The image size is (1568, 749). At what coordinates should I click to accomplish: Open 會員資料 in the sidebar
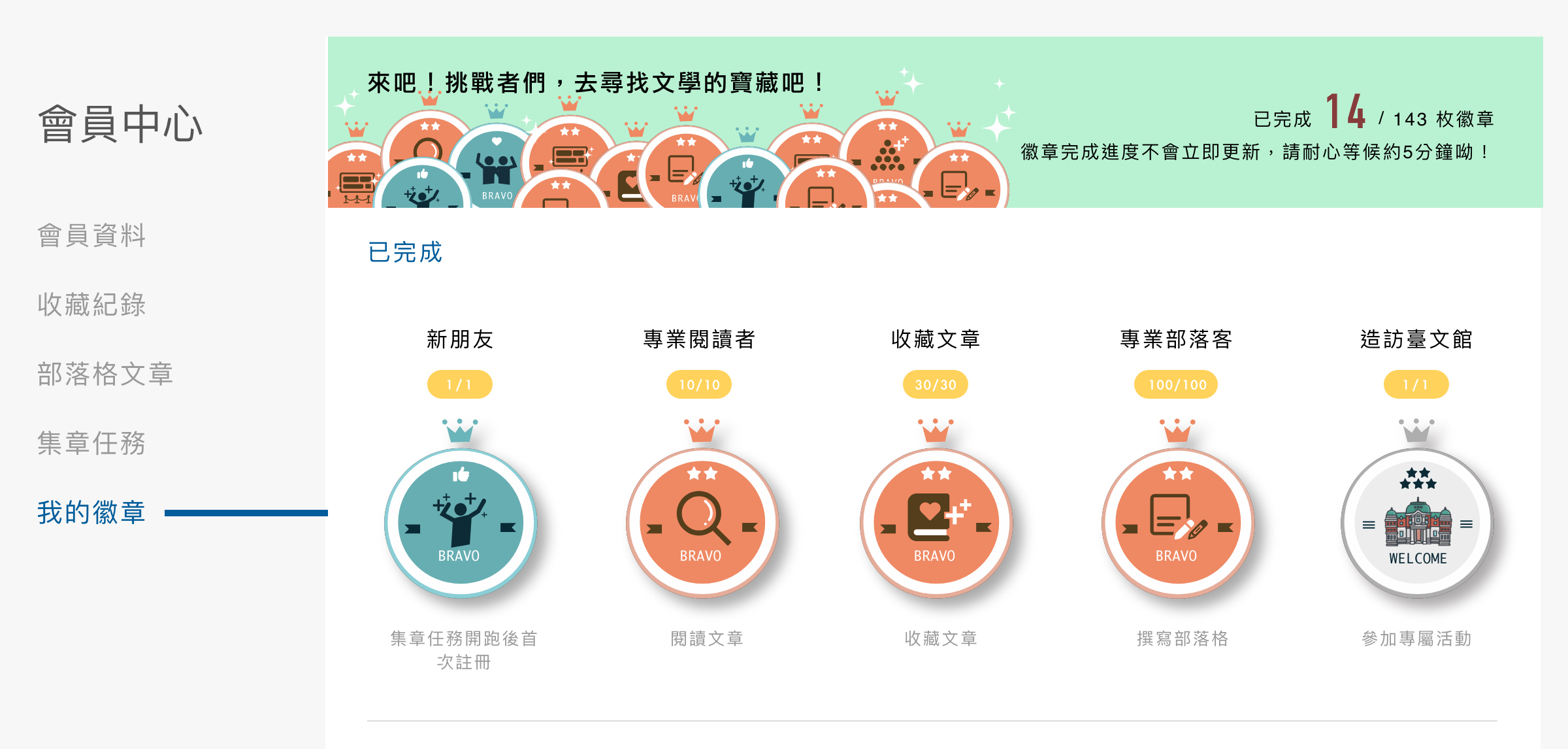(x=91, y=235)
